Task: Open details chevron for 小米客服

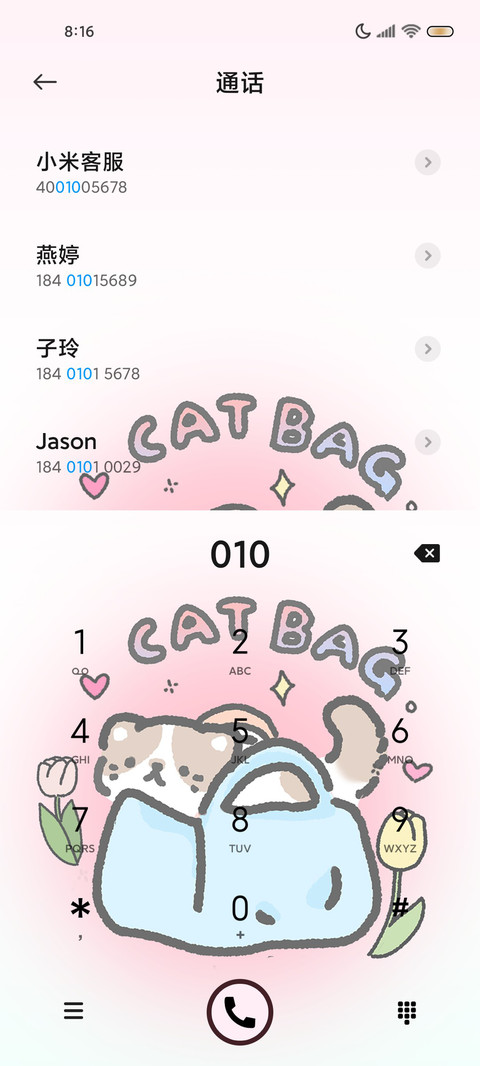Action: [428, 162]
